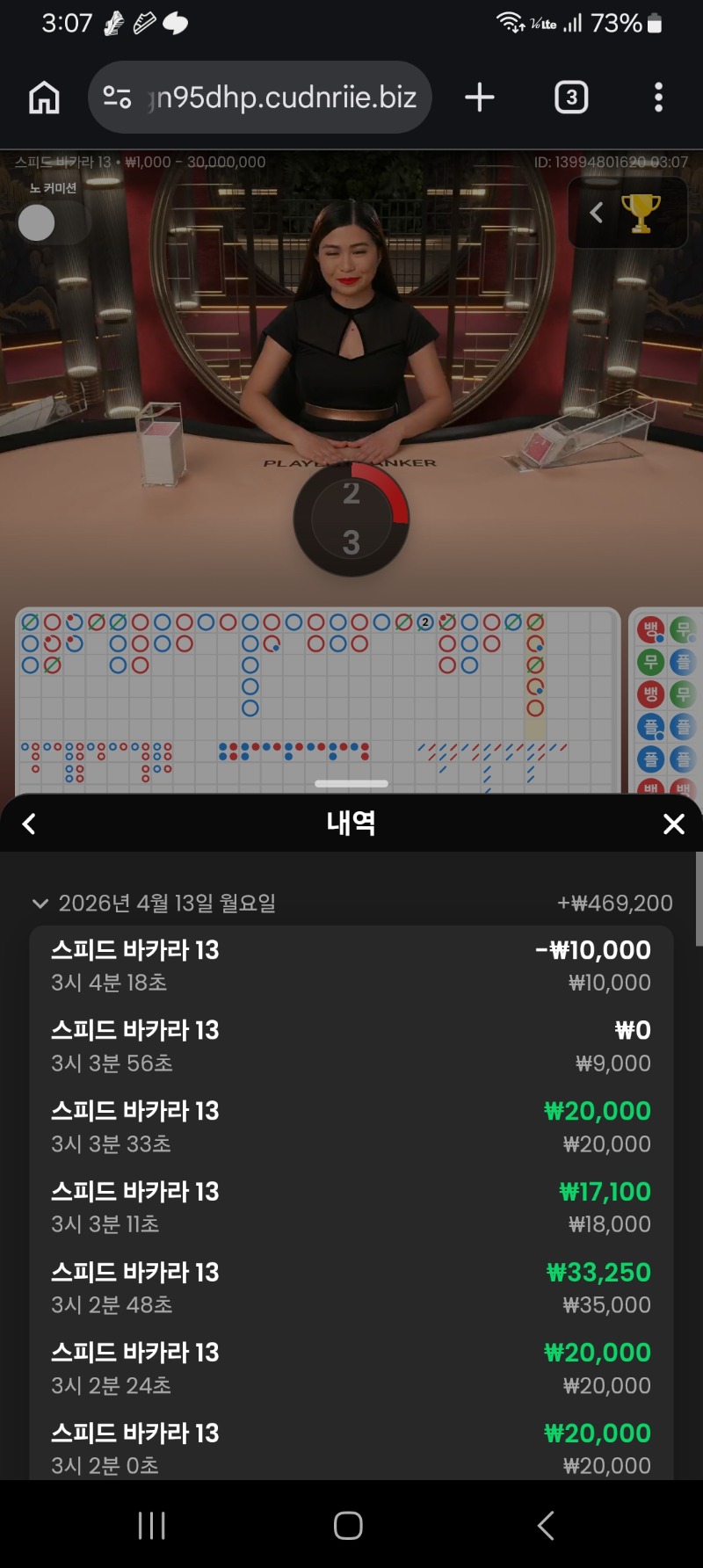Open the 3시 3분 11초 bet record
This screenshot has width=703, height=1568.
[x=351, y=1207]
